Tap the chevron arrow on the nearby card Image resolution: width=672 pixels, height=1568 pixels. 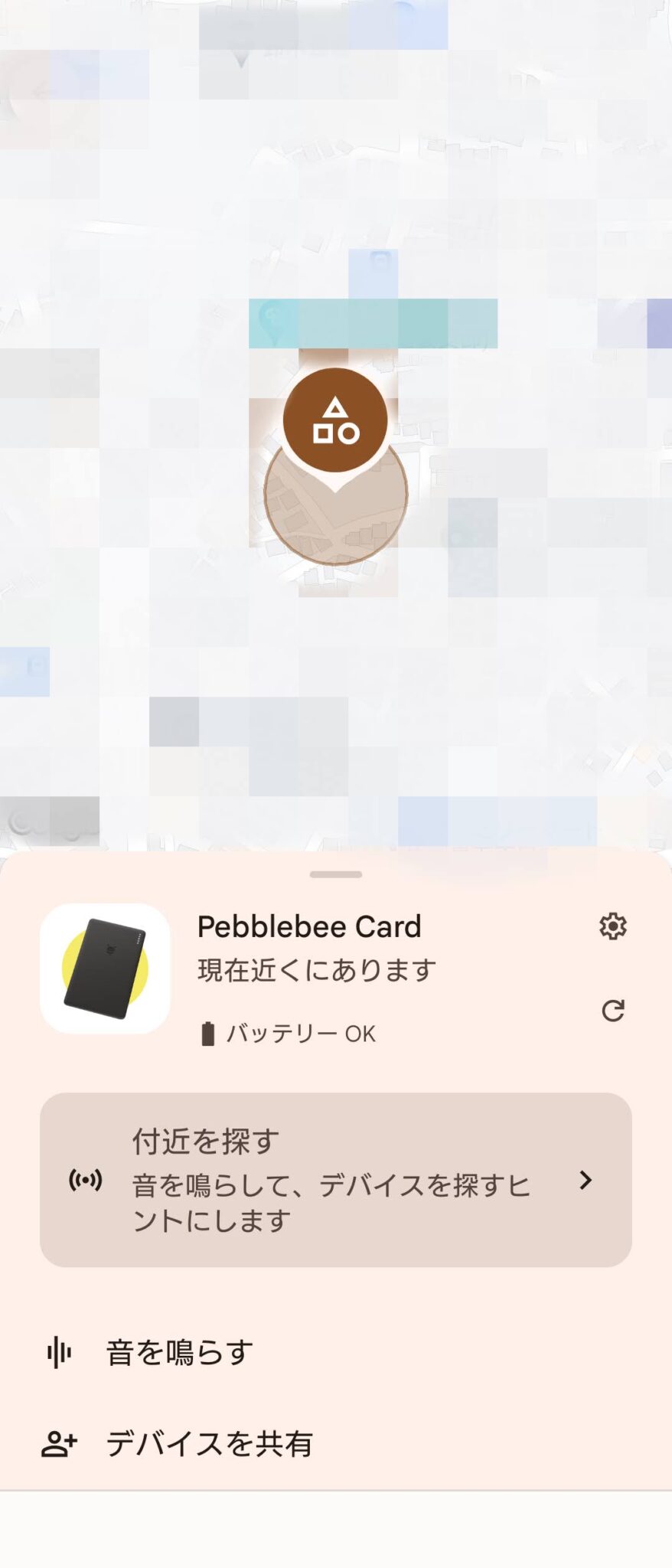click(x=584, y=1181)
